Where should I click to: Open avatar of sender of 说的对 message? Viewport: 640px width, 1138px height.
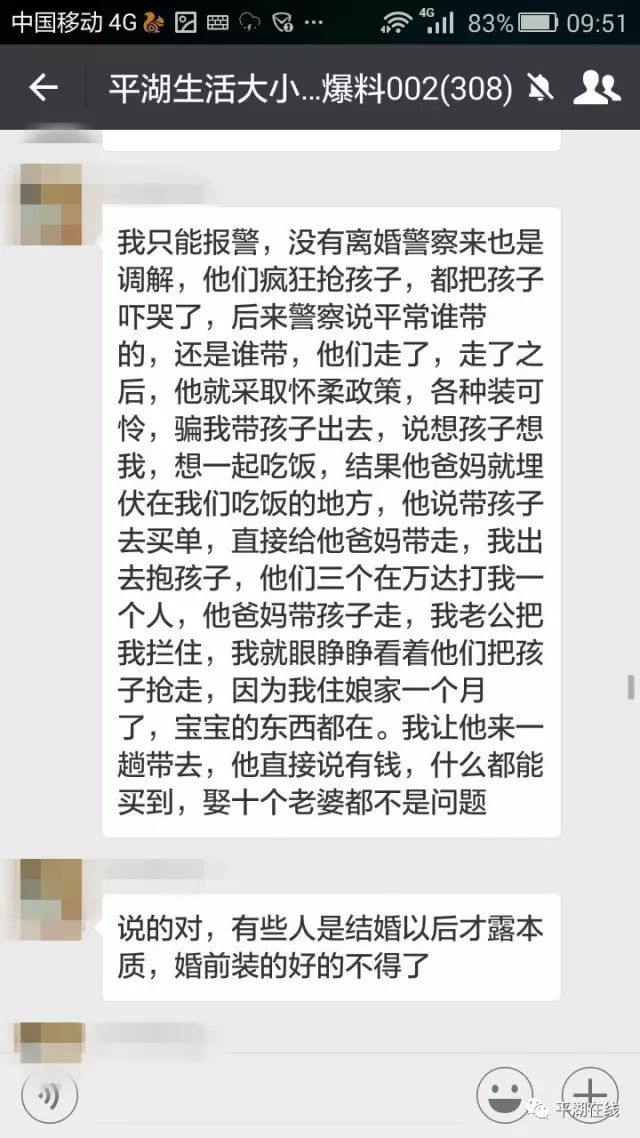(x=51, y=898)
